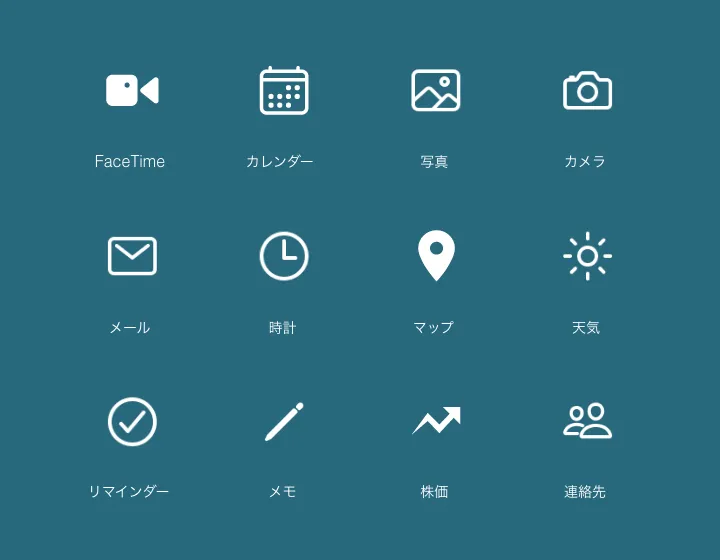Open the リマインダー reminders app
720x560 pixels.
[x=131, y=421]
